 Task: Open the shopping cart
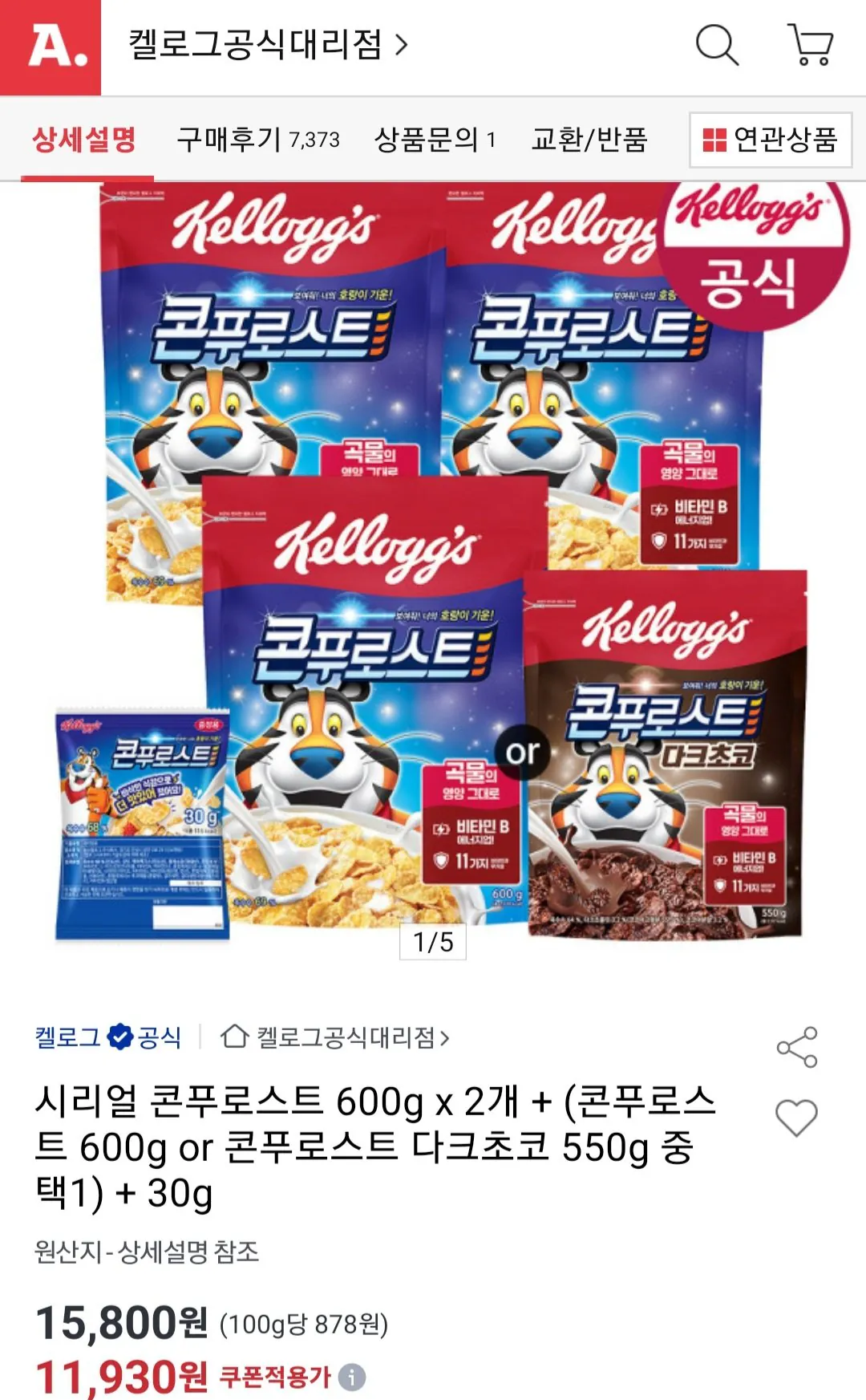pyautogui.click(x=811, y=47)
